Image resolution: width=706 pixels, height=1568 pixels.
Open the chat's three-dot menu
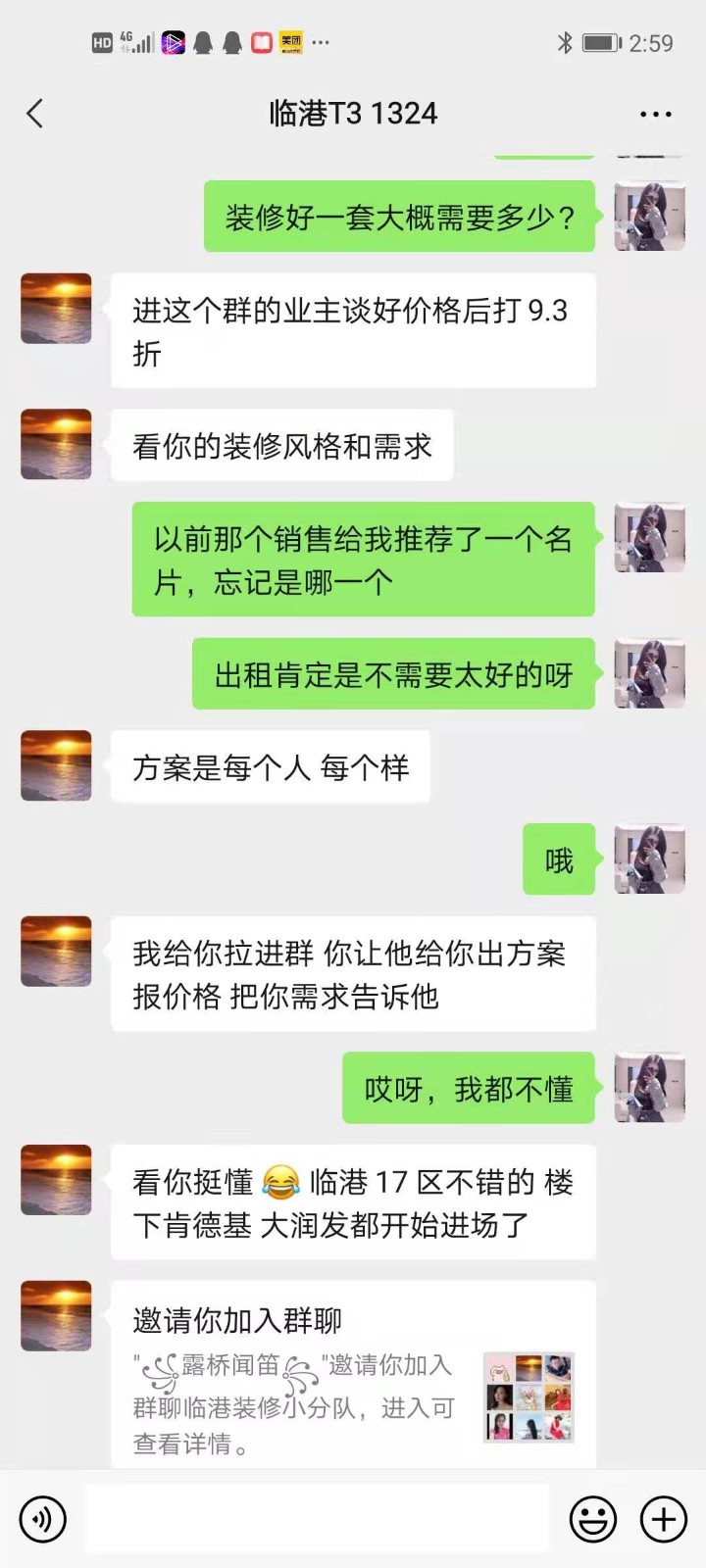[655, 115]
